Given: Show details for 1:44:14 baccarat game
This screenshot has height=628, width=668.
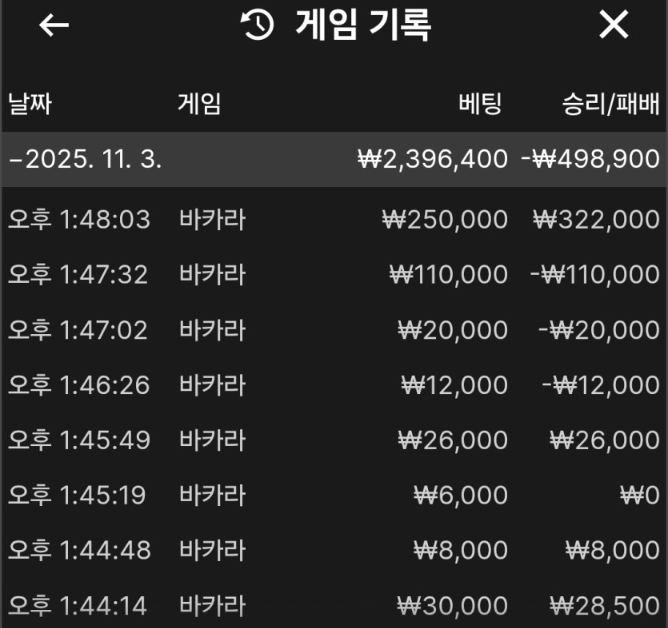Looking at the screenshot, I should 334,604.
